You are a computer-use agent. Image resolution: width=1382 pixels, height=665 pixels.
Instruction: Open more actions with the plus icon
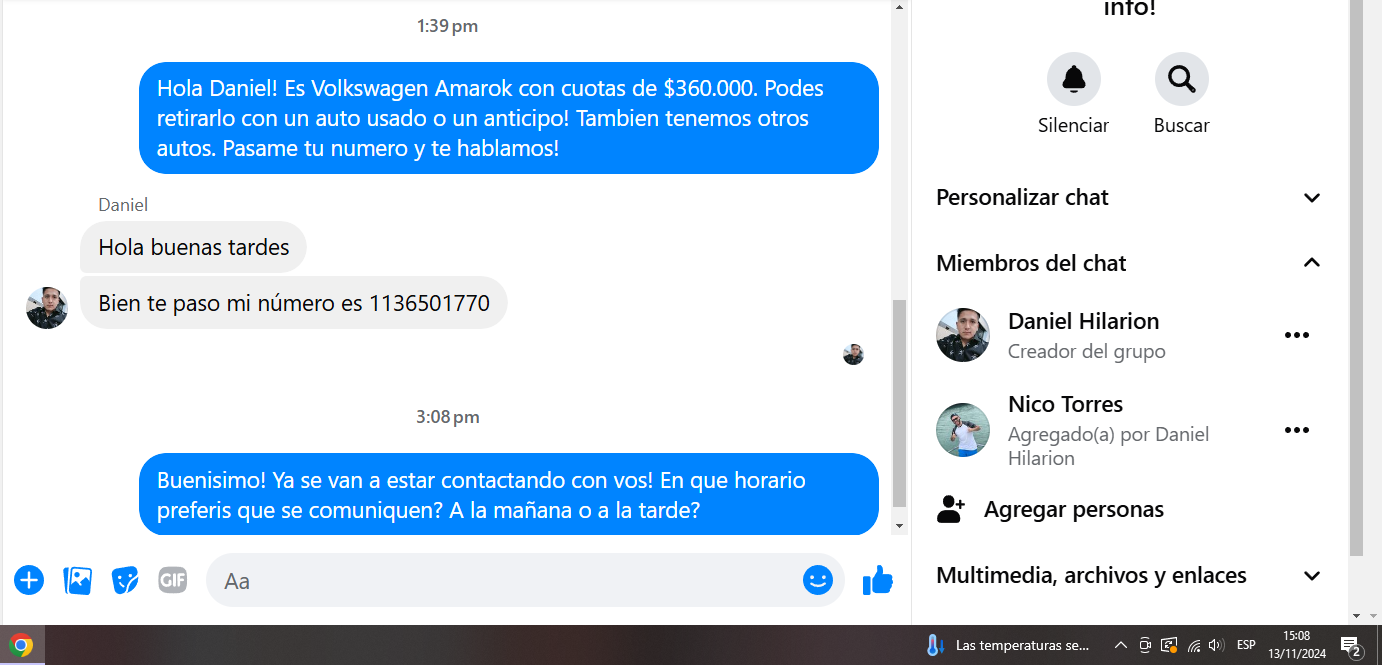coord(29,580)
